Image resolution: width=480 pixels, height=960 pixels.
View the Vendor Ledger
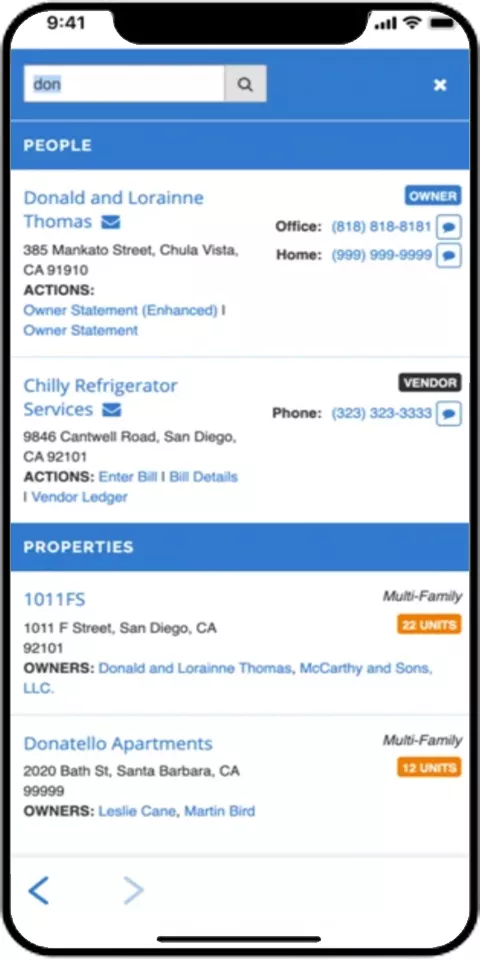pos(80,497)
